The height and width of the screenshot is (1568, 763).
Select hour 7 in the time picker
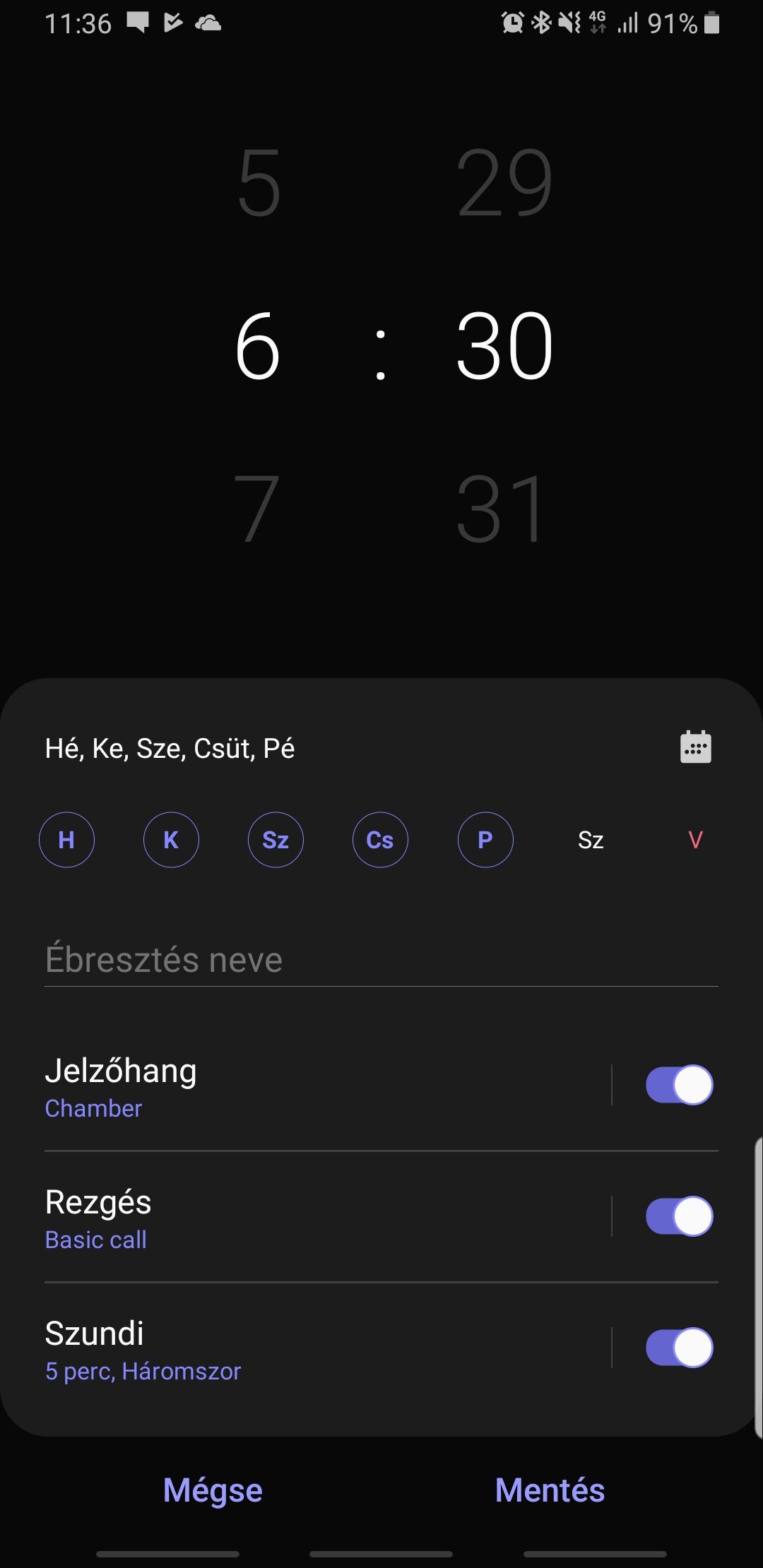257,508
